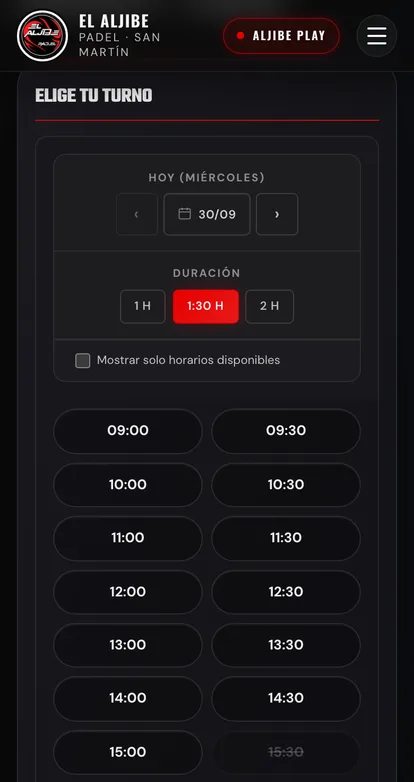The height and width of the screenshot is (782, 414).
Task: Select 1:30 H duration
Action: point(206,306)
